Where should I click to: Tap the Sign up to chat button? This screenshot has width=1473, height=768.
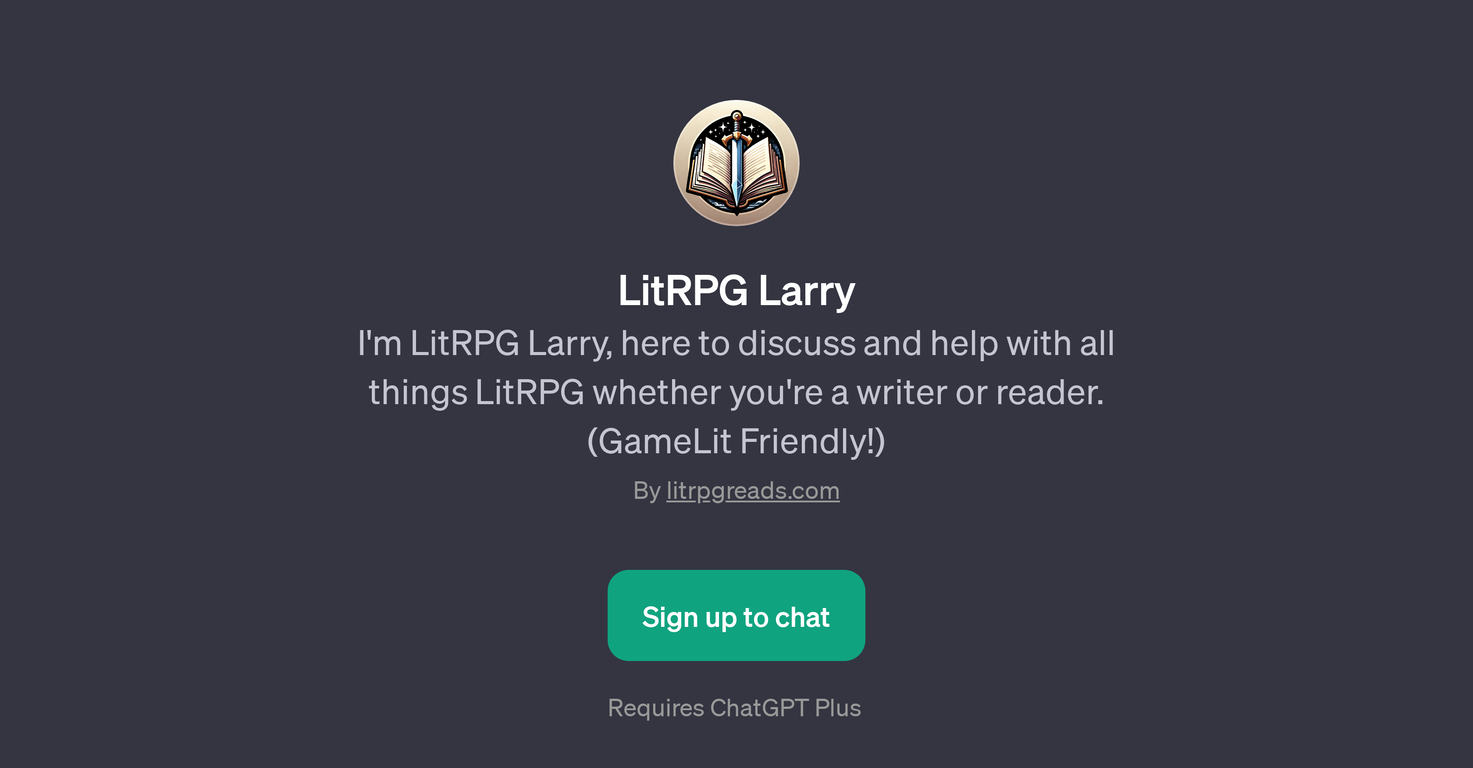click(736, 616)
